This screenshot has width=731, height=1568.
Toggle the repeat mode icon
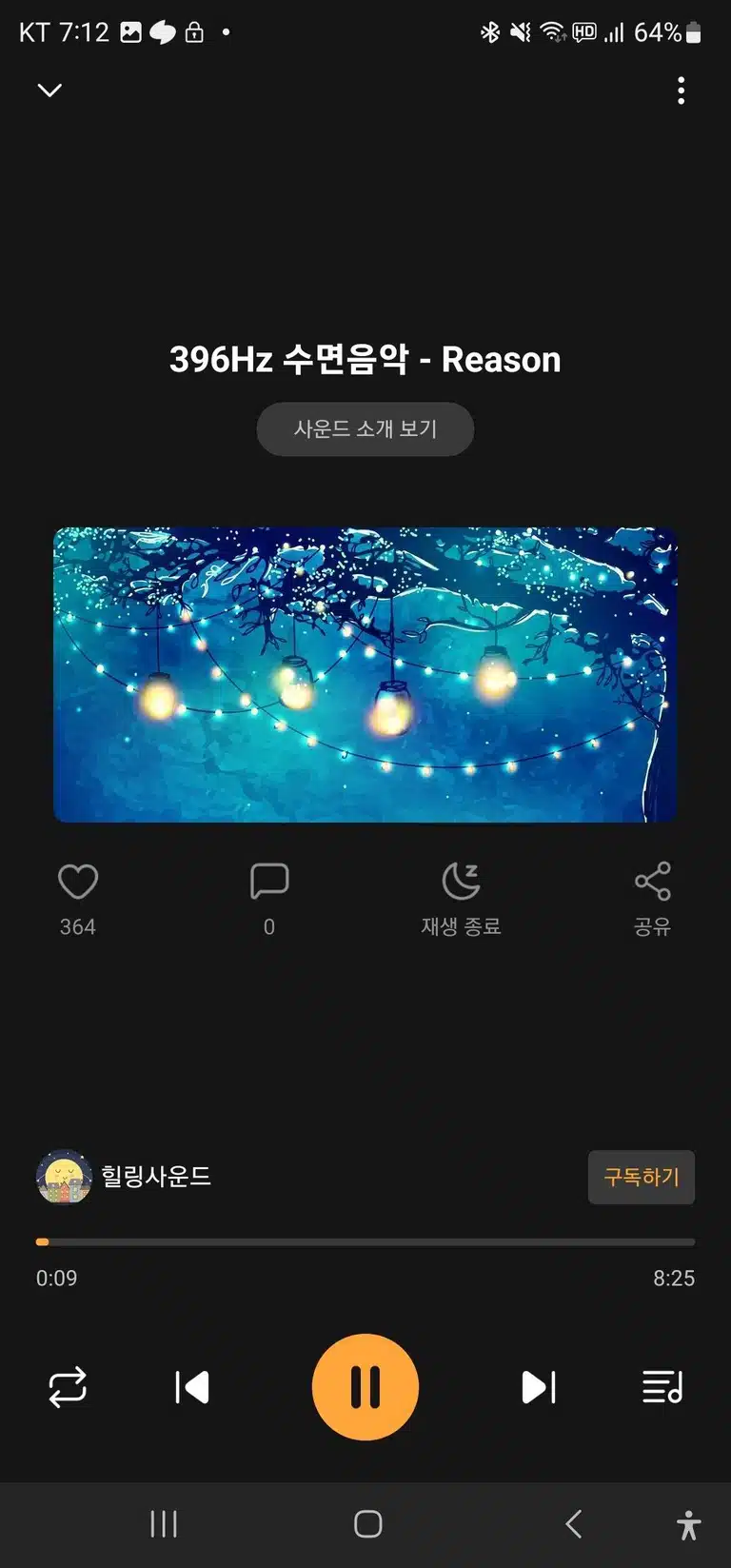pos(68,1387)
